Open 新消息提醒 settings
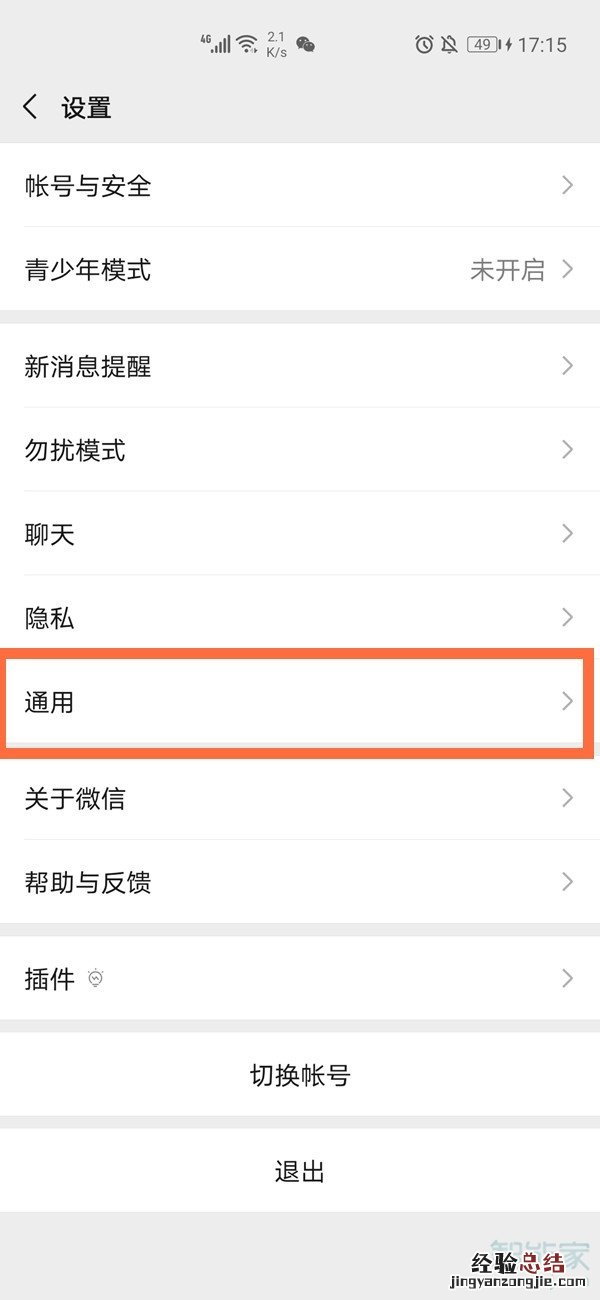 coord(300,366)
